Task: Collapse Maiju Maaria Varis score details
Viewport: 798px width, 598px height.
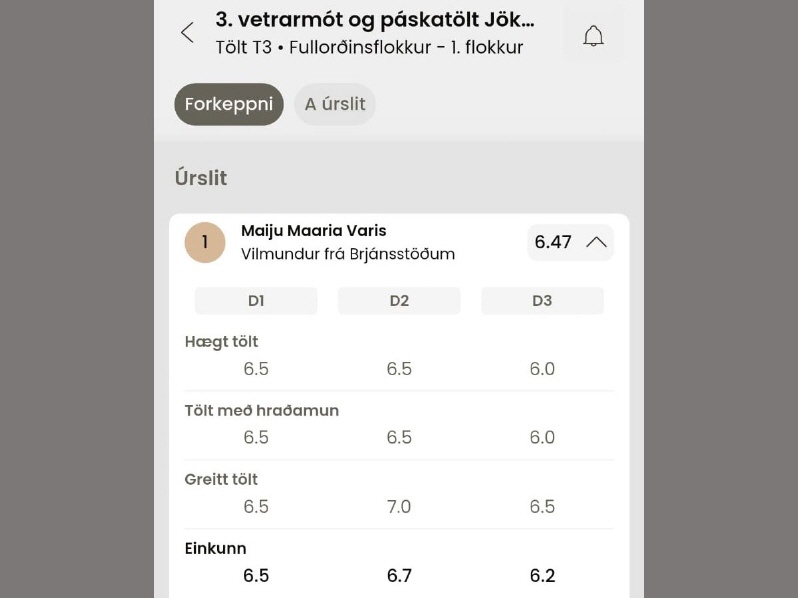Action: tap(596, 242)
